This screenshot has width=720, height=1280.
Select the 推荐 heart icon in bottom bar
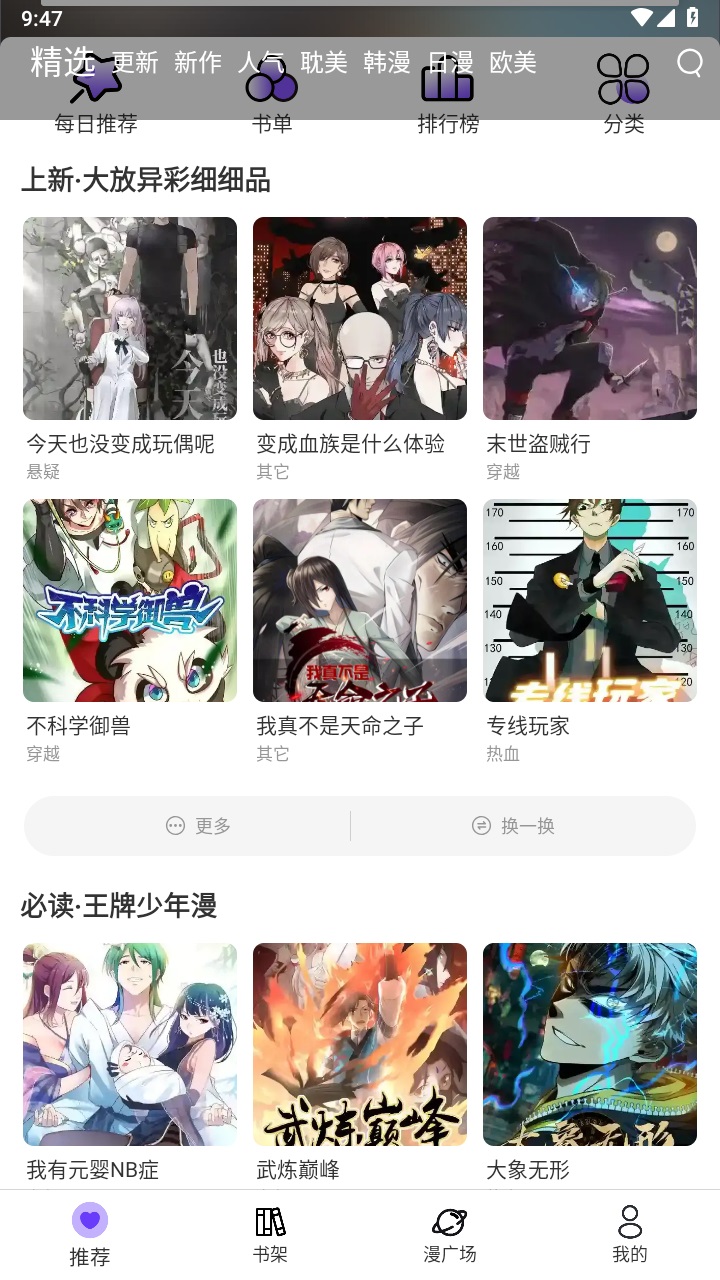click(90, 1222)
